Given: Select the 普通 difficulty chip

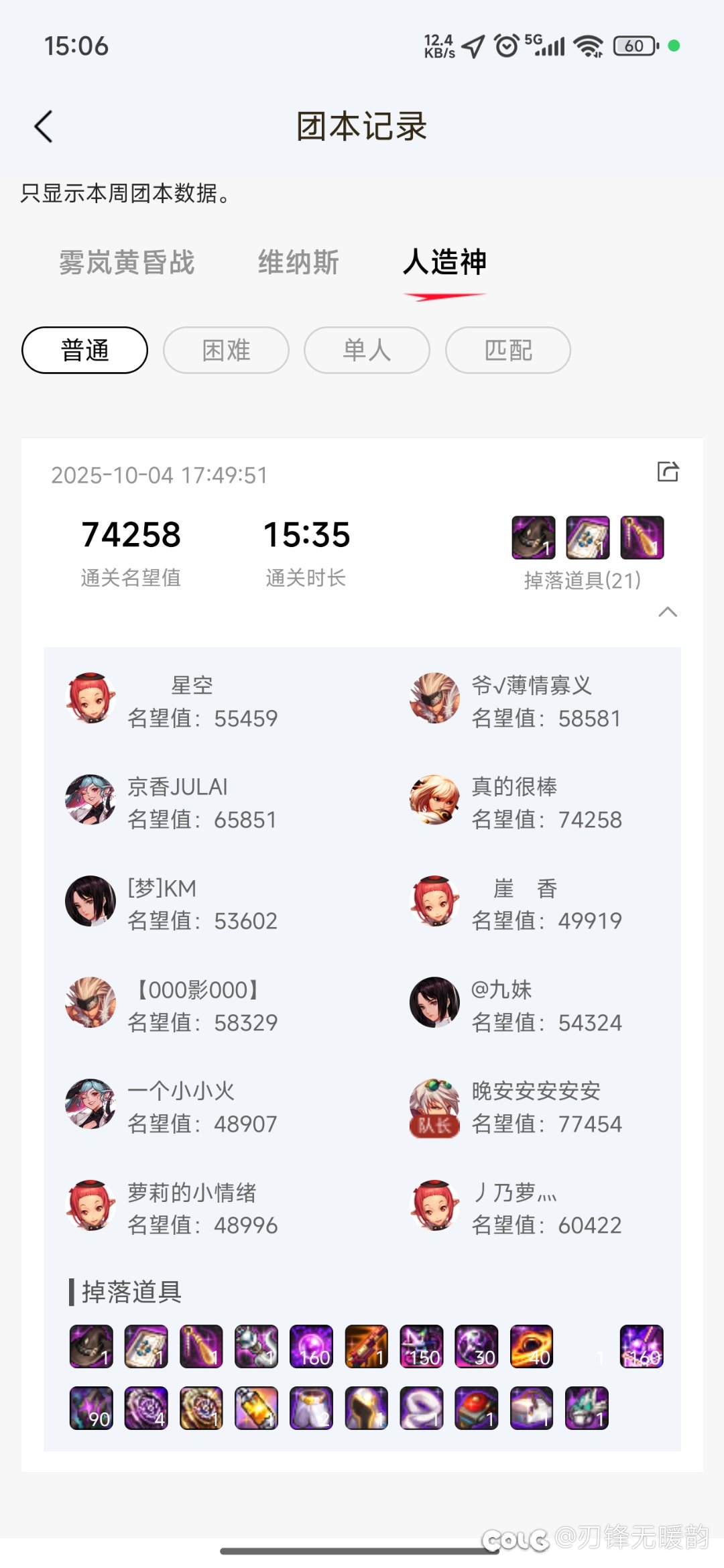Looking at the screenshot, I should pyautogui.click(x=85, y=350).
